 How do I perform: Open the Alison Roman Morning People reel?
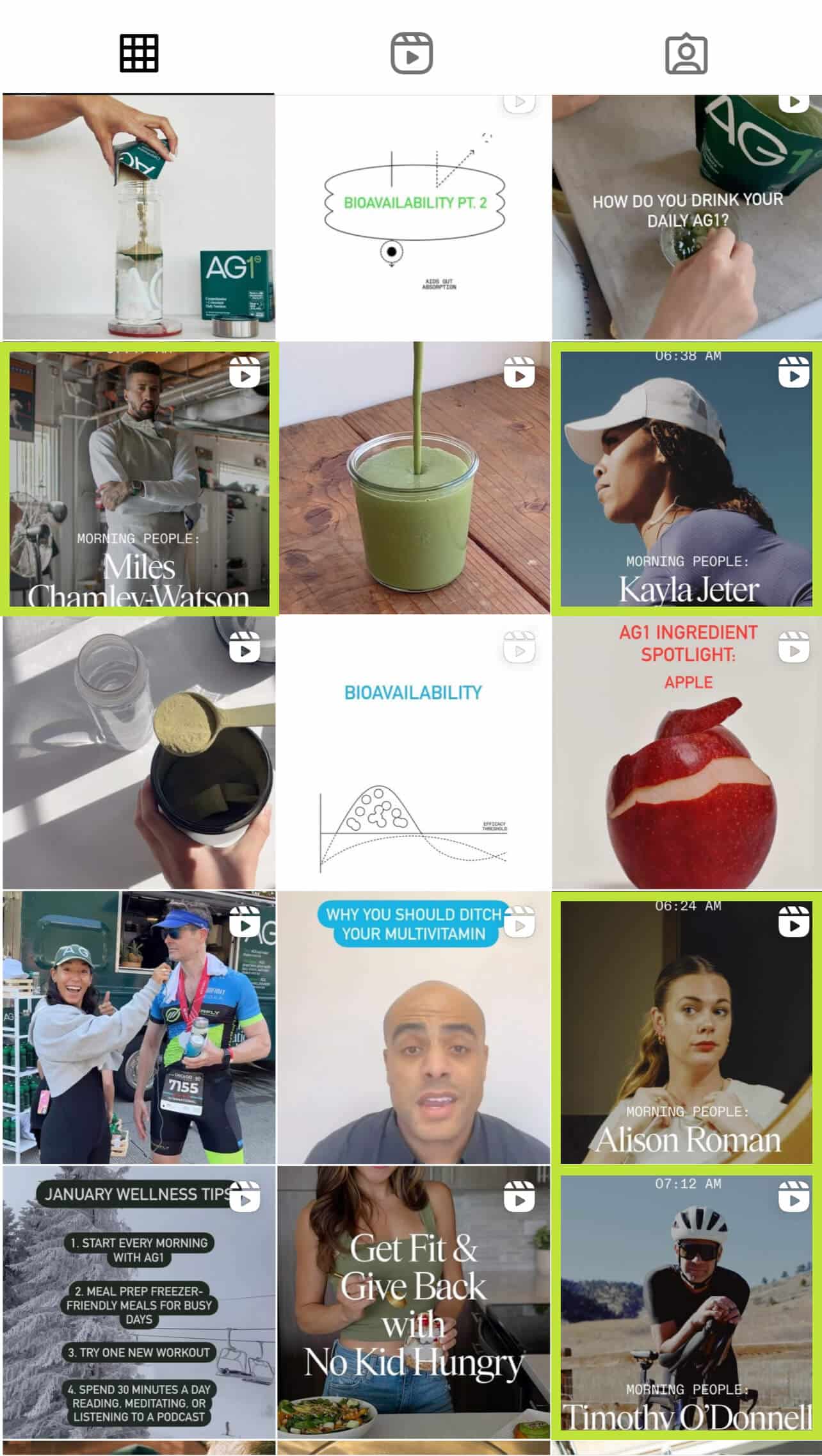[x=687, y=1027]
